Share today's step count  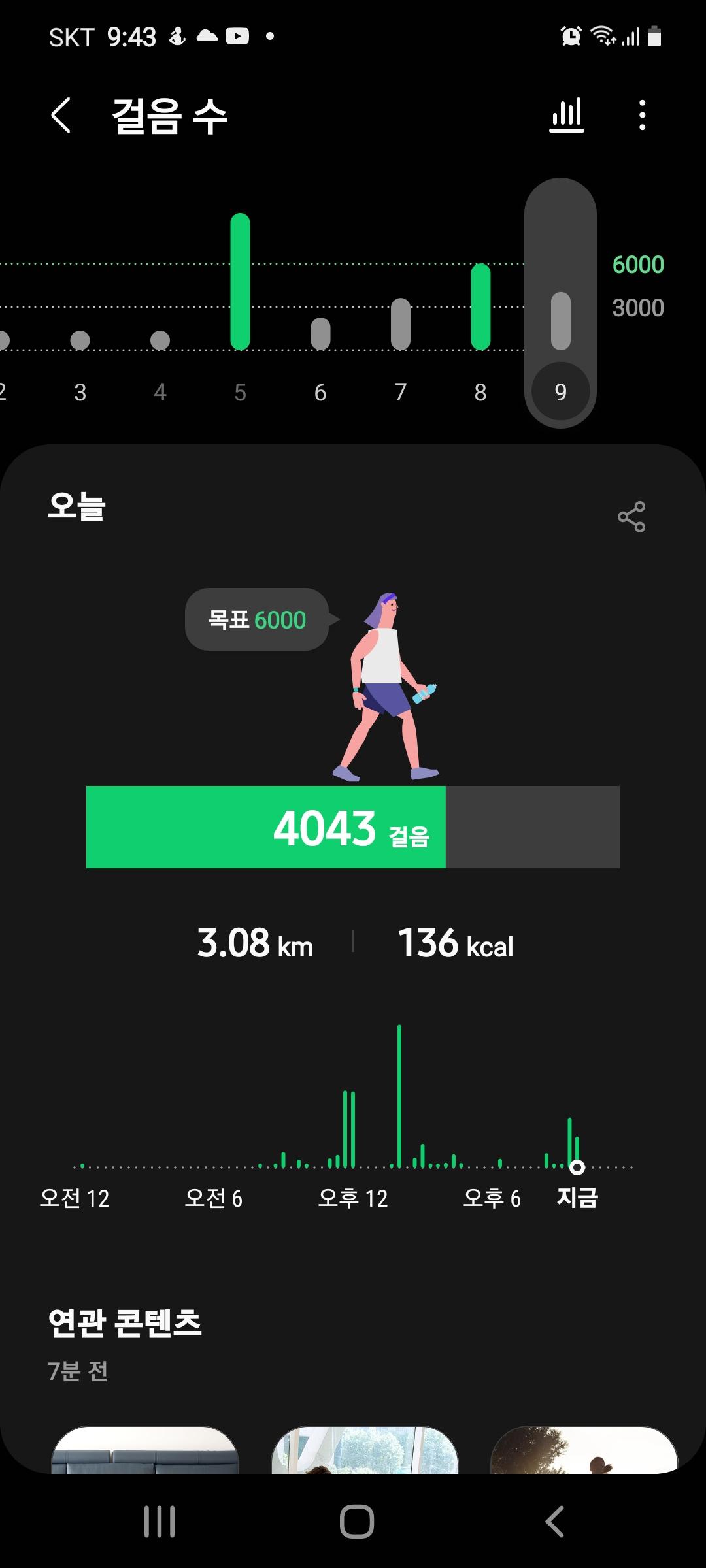631,517
